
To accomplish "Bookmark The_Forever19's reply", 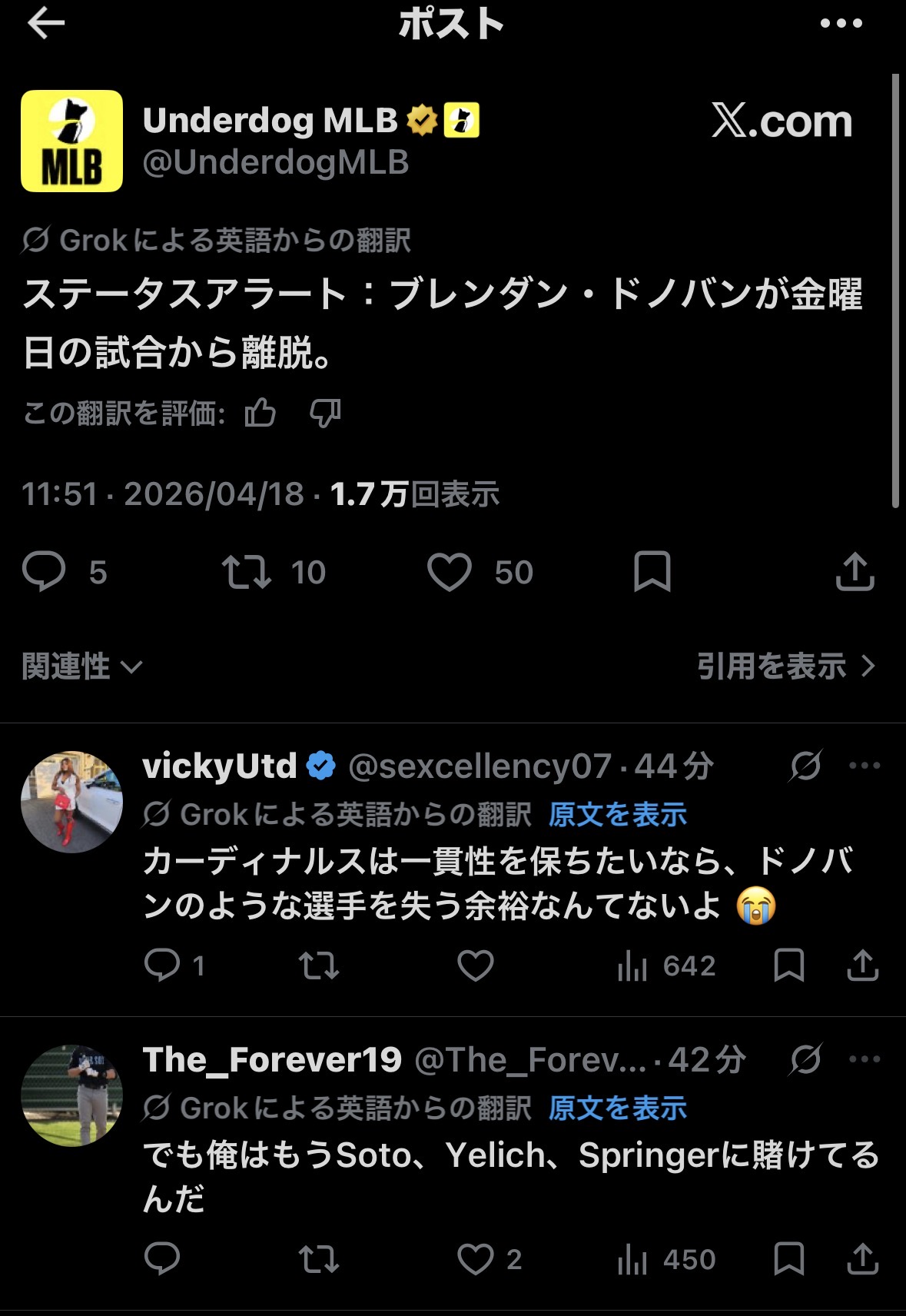I will point(788,1259).
